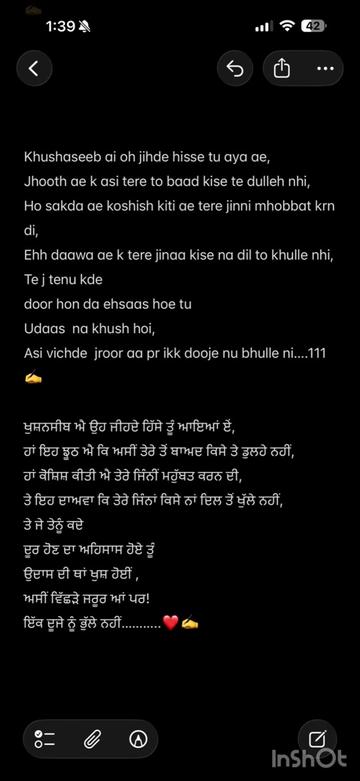Compose a new note

pos(318,739)
